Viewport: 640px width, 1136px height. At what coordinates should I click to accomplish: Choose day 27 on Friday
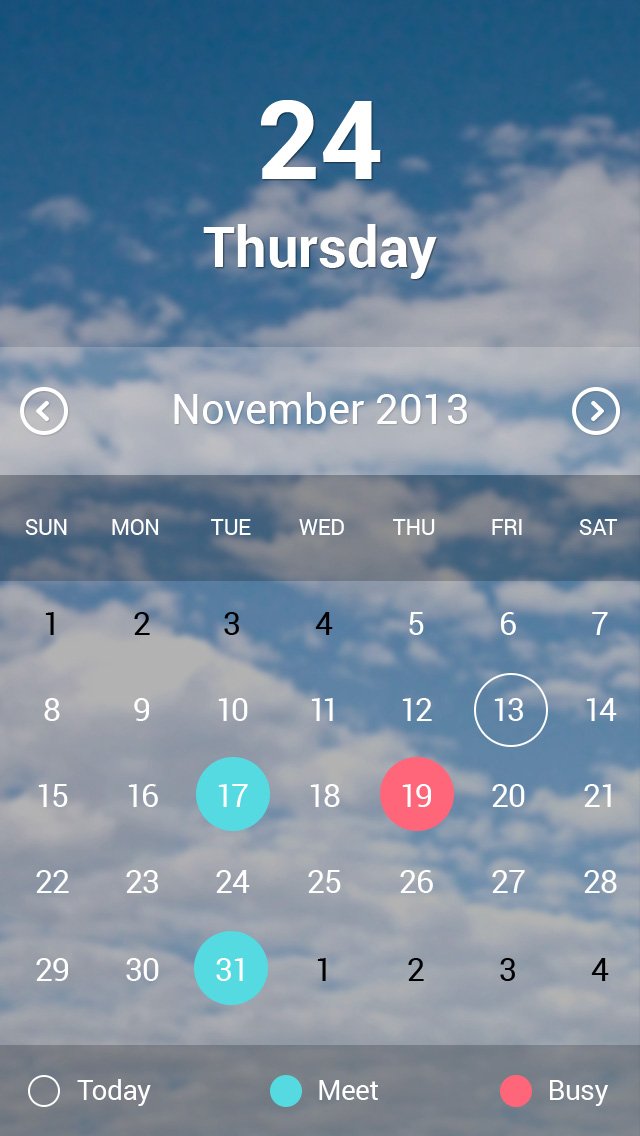pos(508,882)
